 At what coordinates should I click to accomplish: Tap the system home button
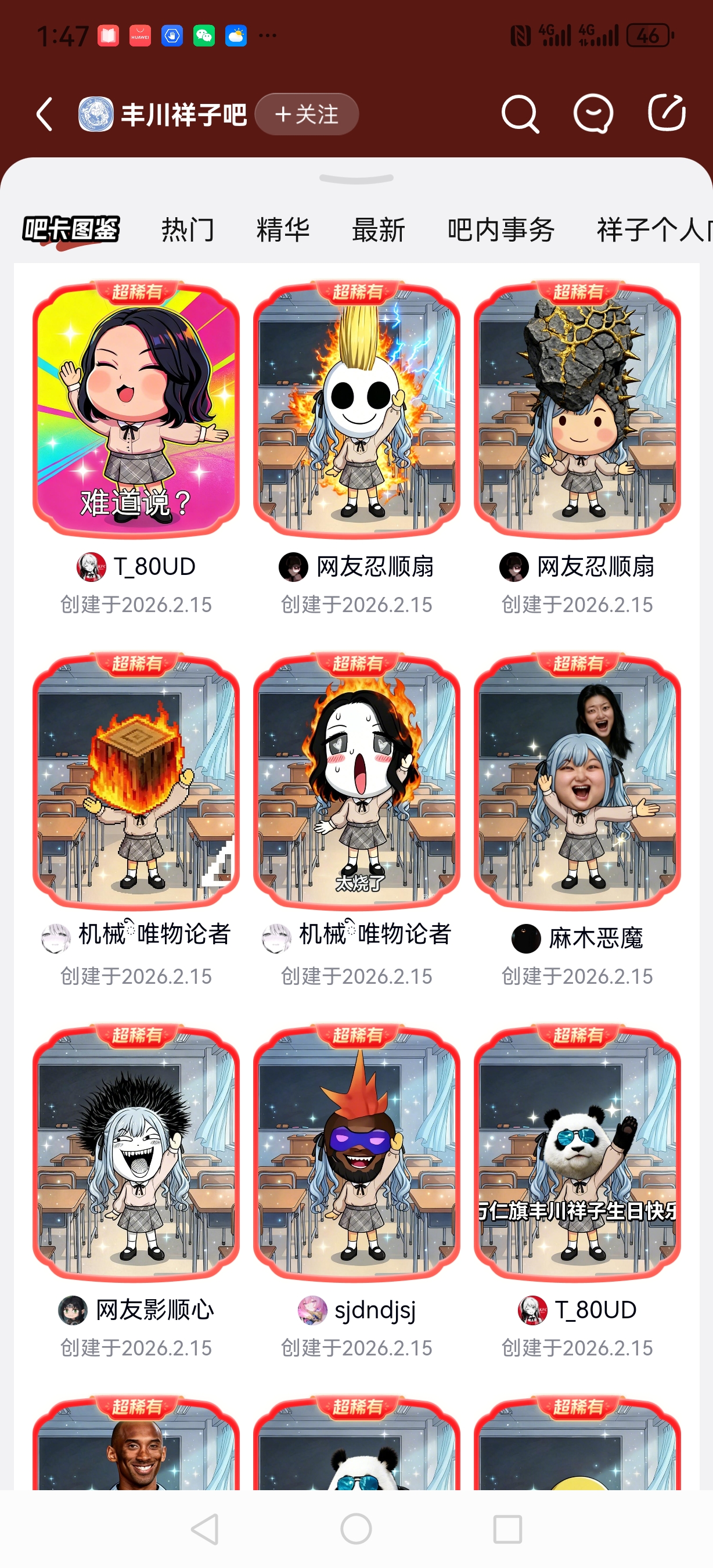[x=356, y=1529]
